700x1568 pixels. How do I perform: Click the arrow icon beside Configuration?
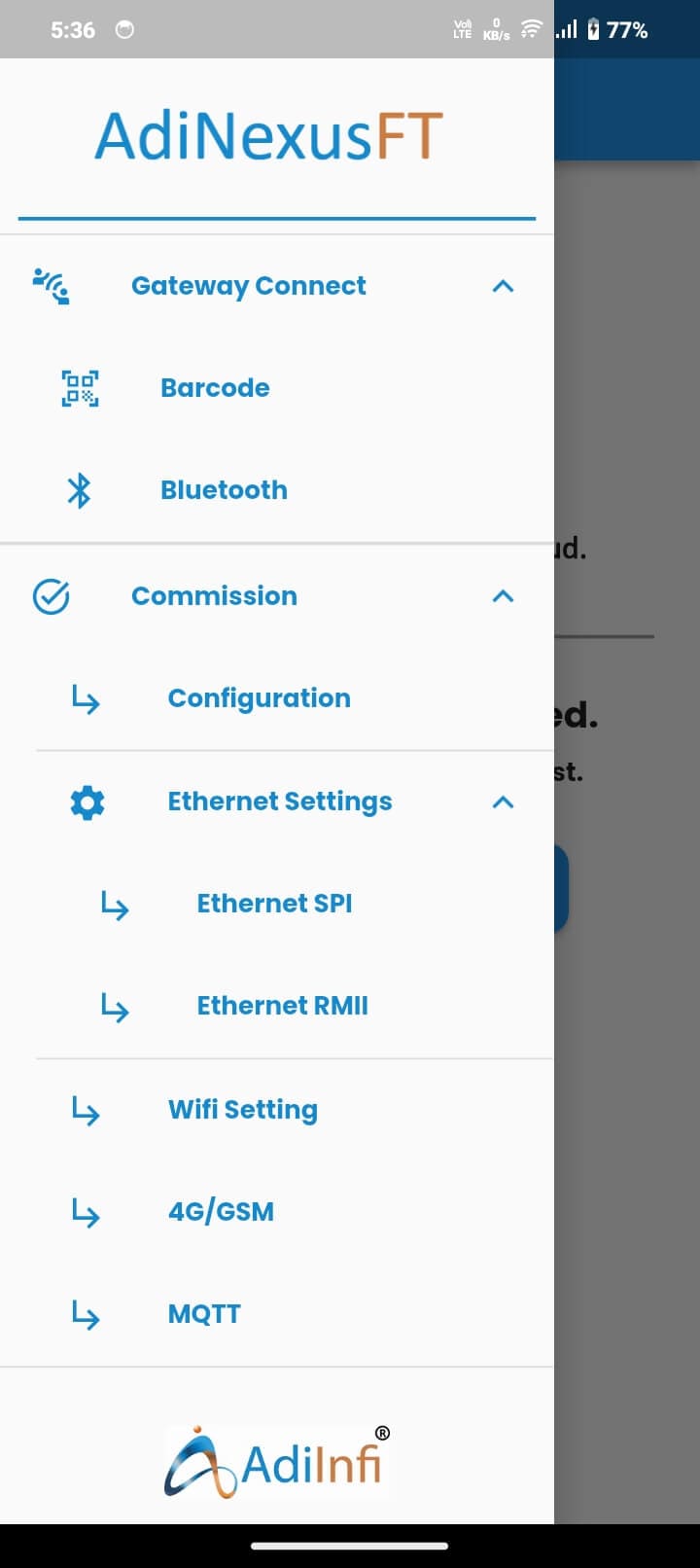pyautogui.click(x=84, y=699)
